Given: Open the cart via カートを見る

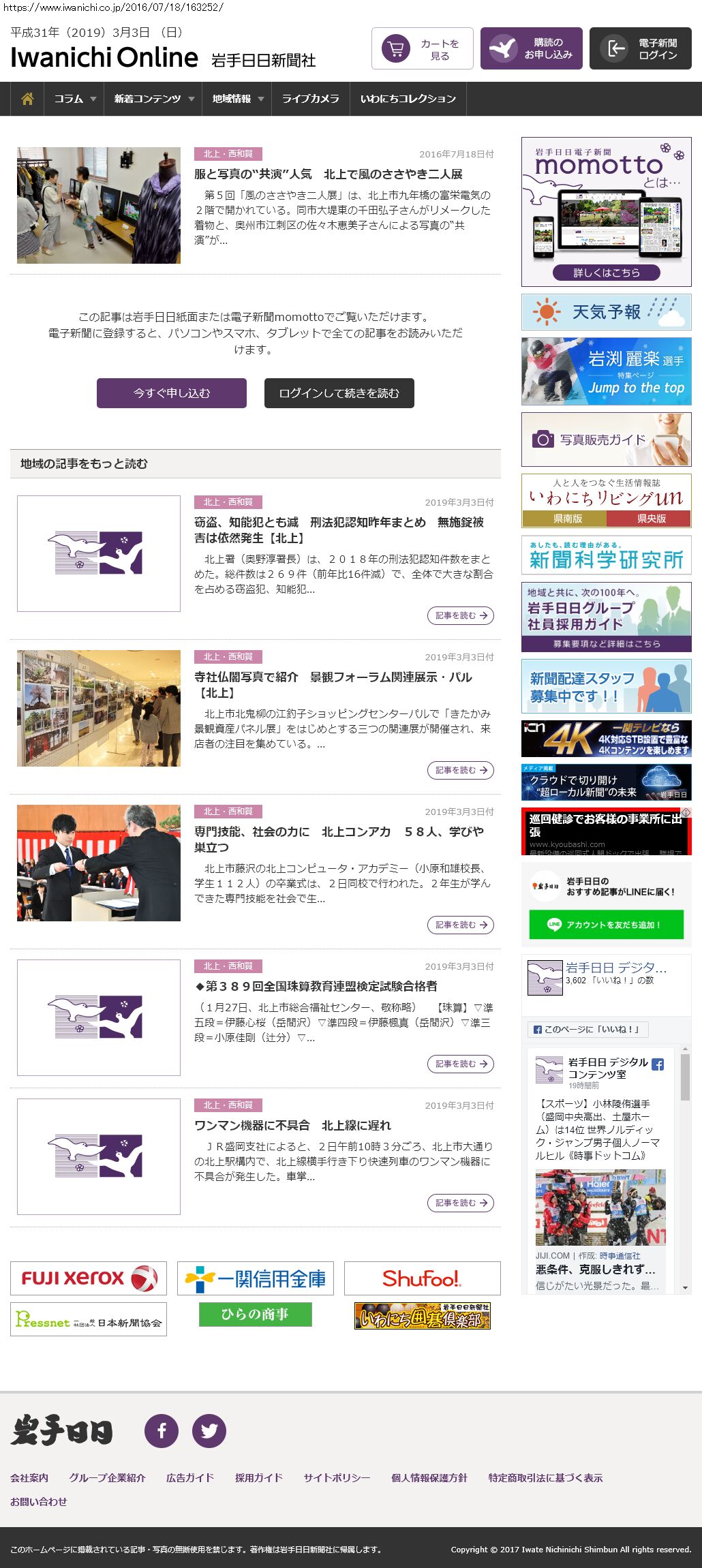Looking at the screenshot, I should coord(422,48).
